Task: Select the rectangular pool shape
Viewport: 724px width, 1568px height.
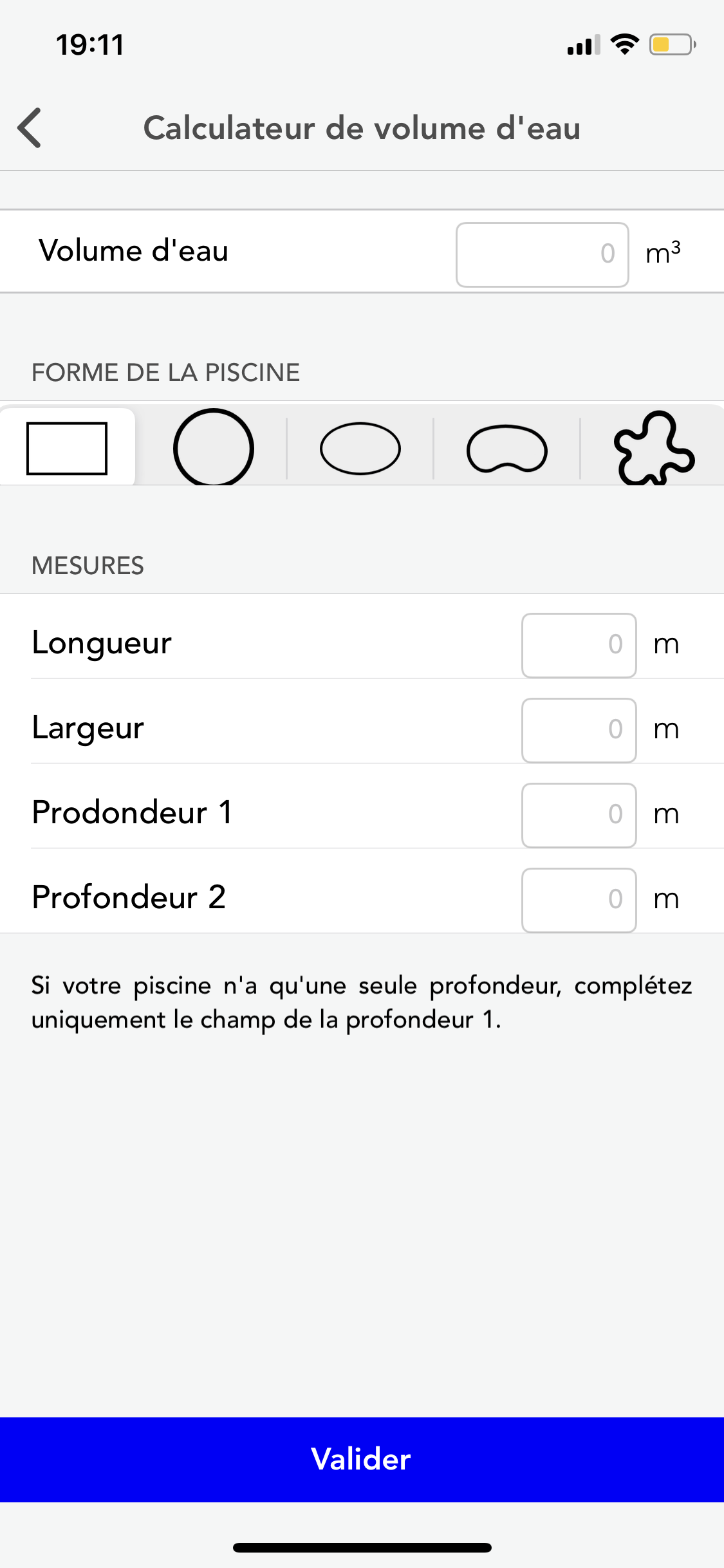Action: click(67, 448)
